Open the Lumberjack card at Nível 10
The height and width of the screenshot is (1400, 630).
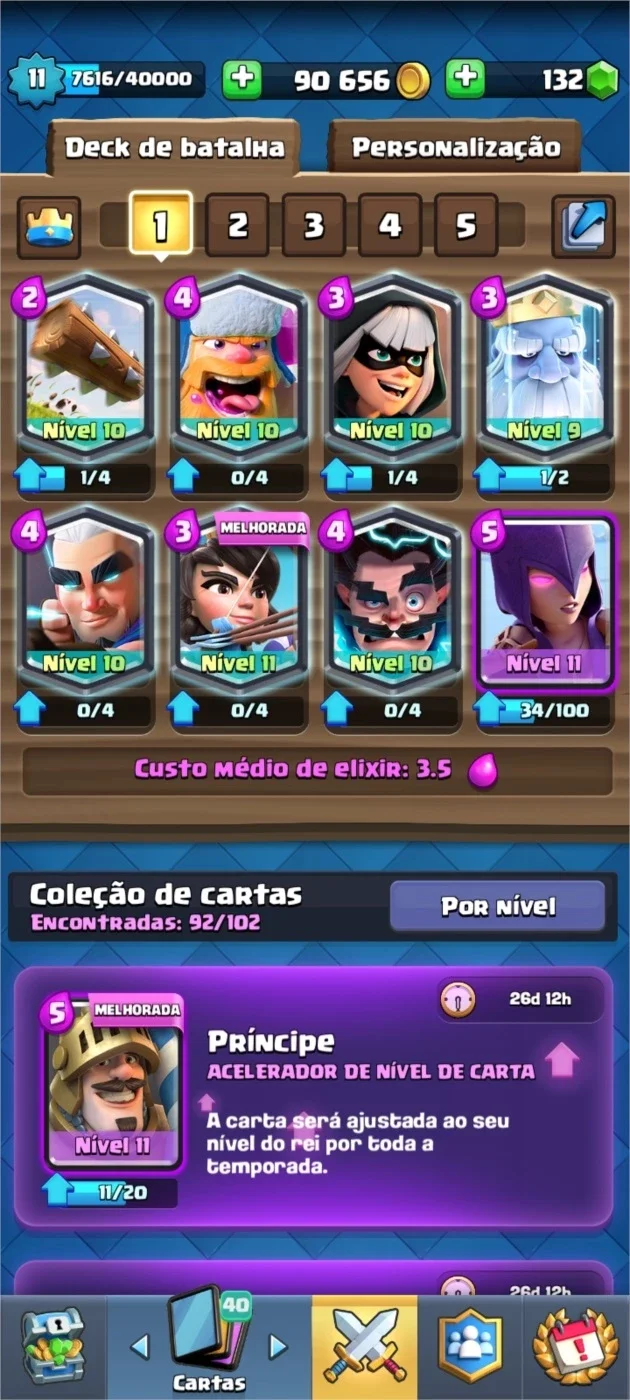(238, 372)
